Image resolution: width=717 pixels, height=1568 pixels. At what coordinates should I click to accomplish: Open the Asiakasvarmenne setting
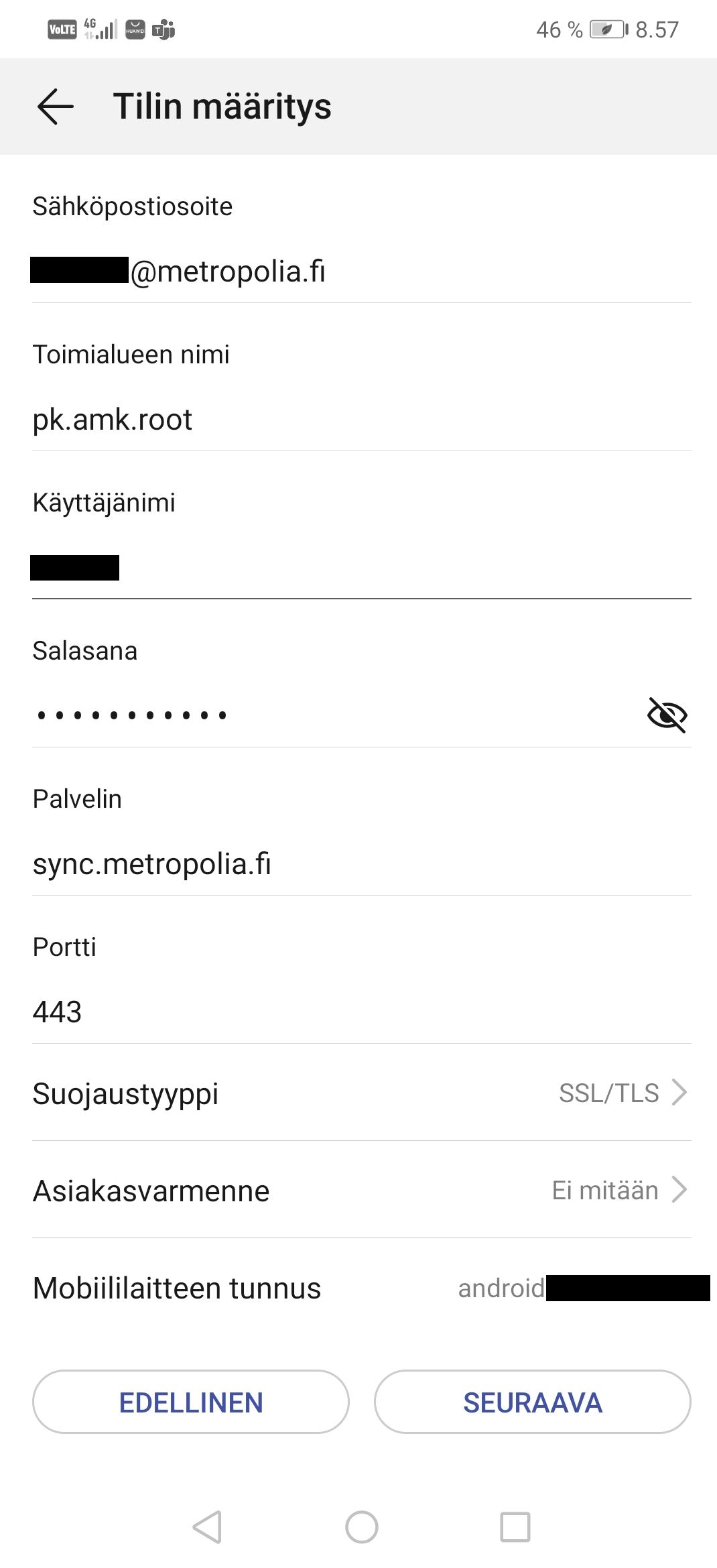tap(361, 1191)
